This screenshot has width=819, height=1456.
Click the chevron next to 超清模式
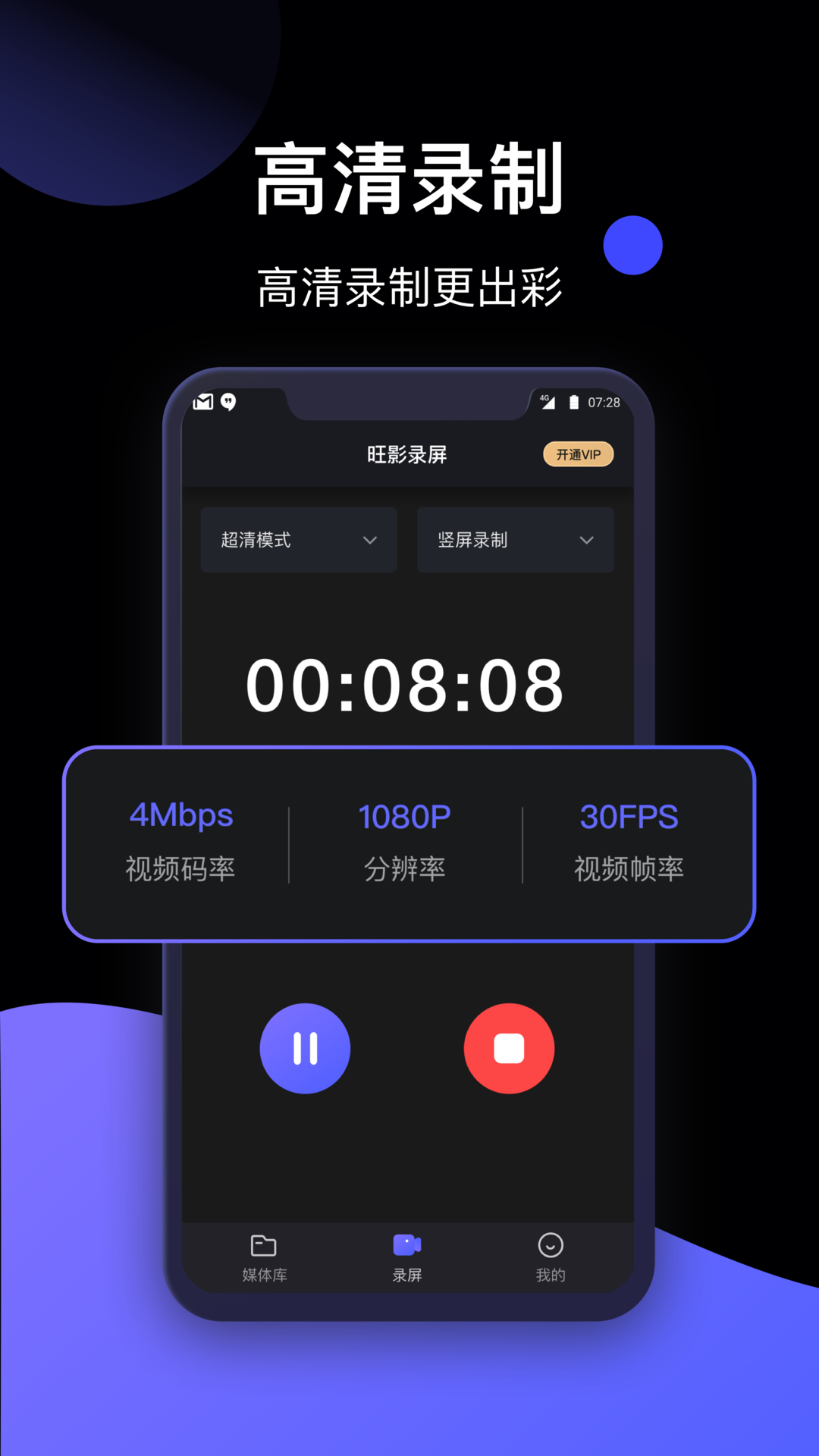[371, 540]
